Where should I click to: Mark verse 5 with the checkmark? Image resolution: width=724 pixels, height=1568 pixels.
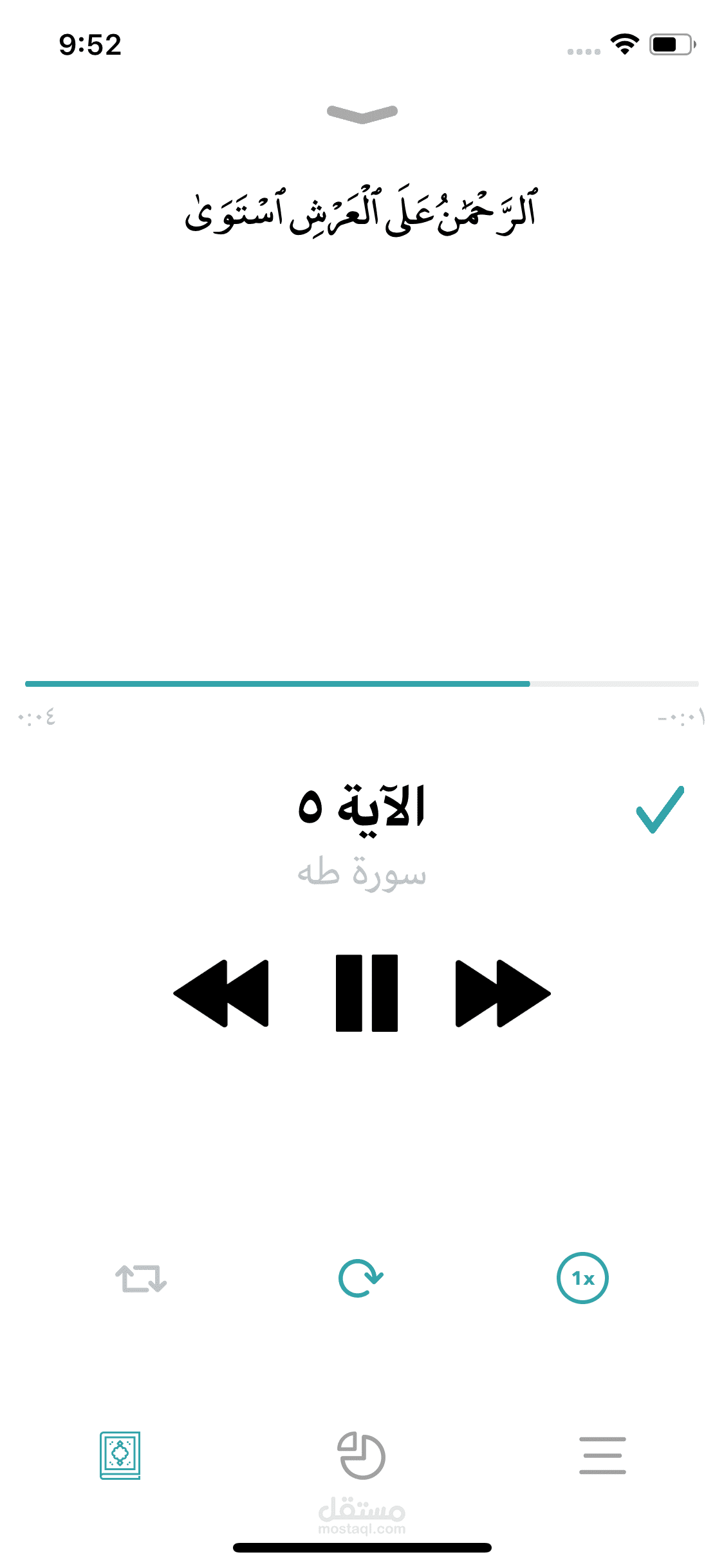point(660,810)
